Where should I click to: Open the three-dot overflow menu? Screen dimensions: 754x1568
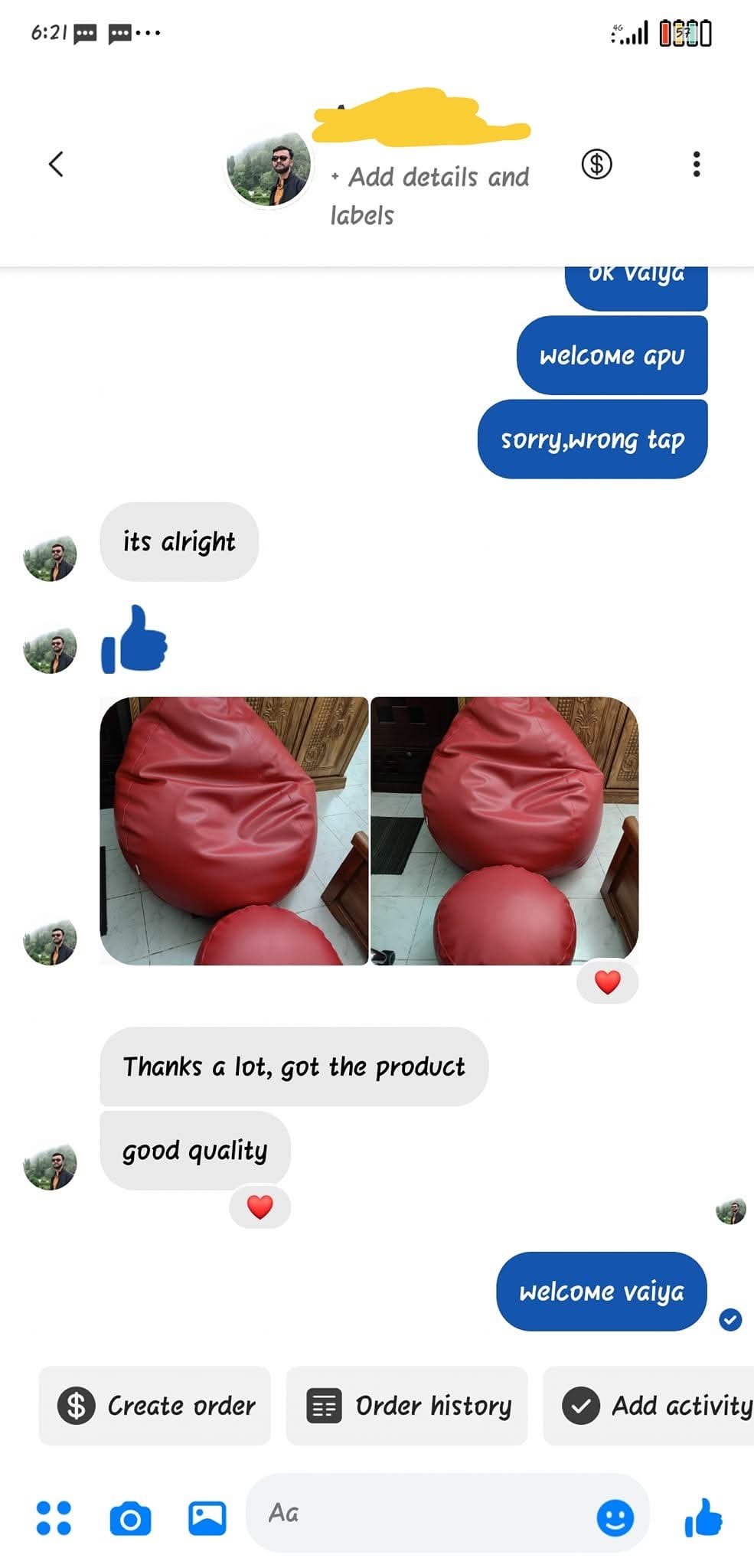(x=696, y=164)
